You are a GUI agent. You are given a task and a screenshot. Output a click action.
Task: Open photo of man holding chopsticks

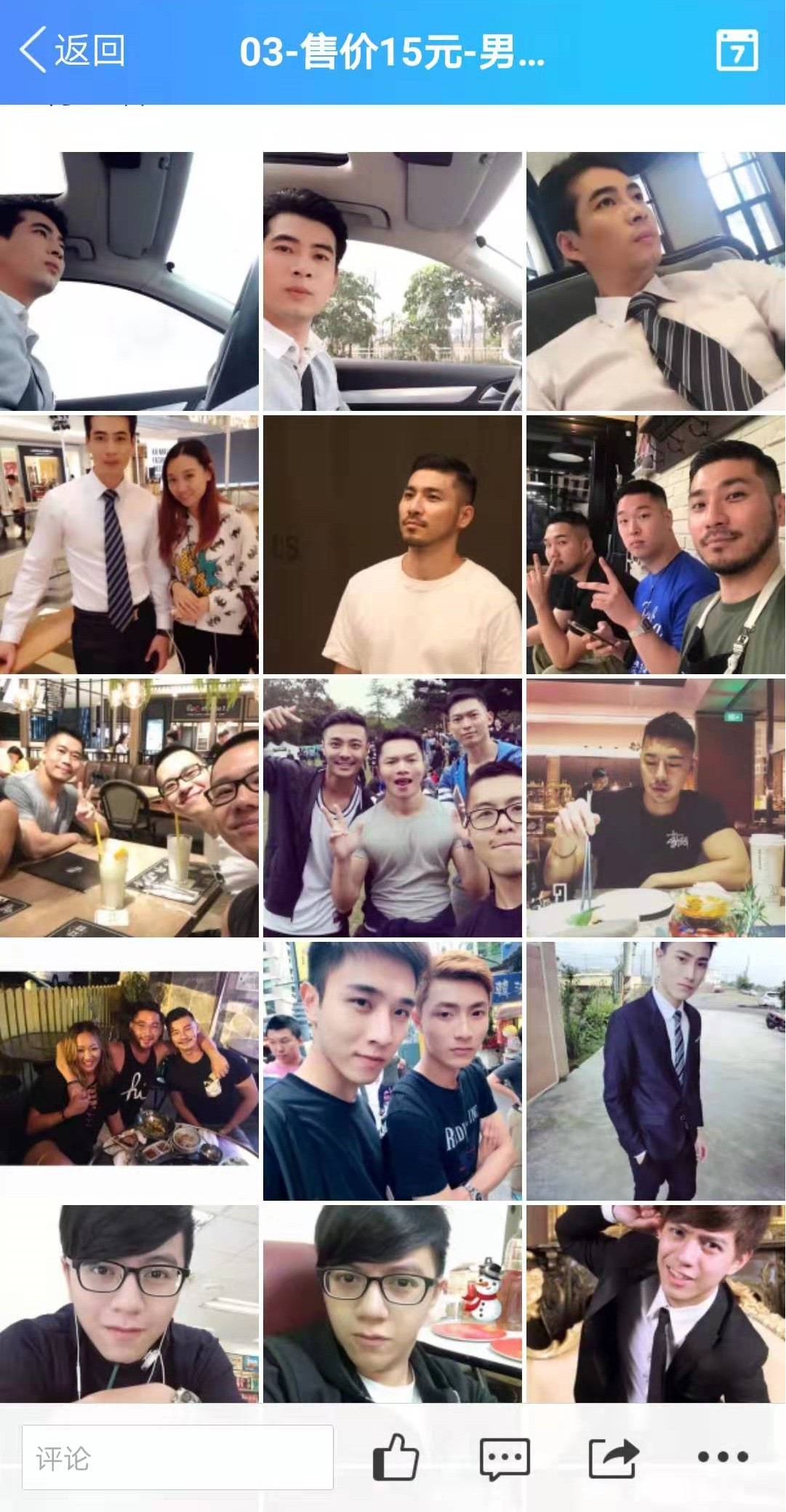(x=655, y=807)
